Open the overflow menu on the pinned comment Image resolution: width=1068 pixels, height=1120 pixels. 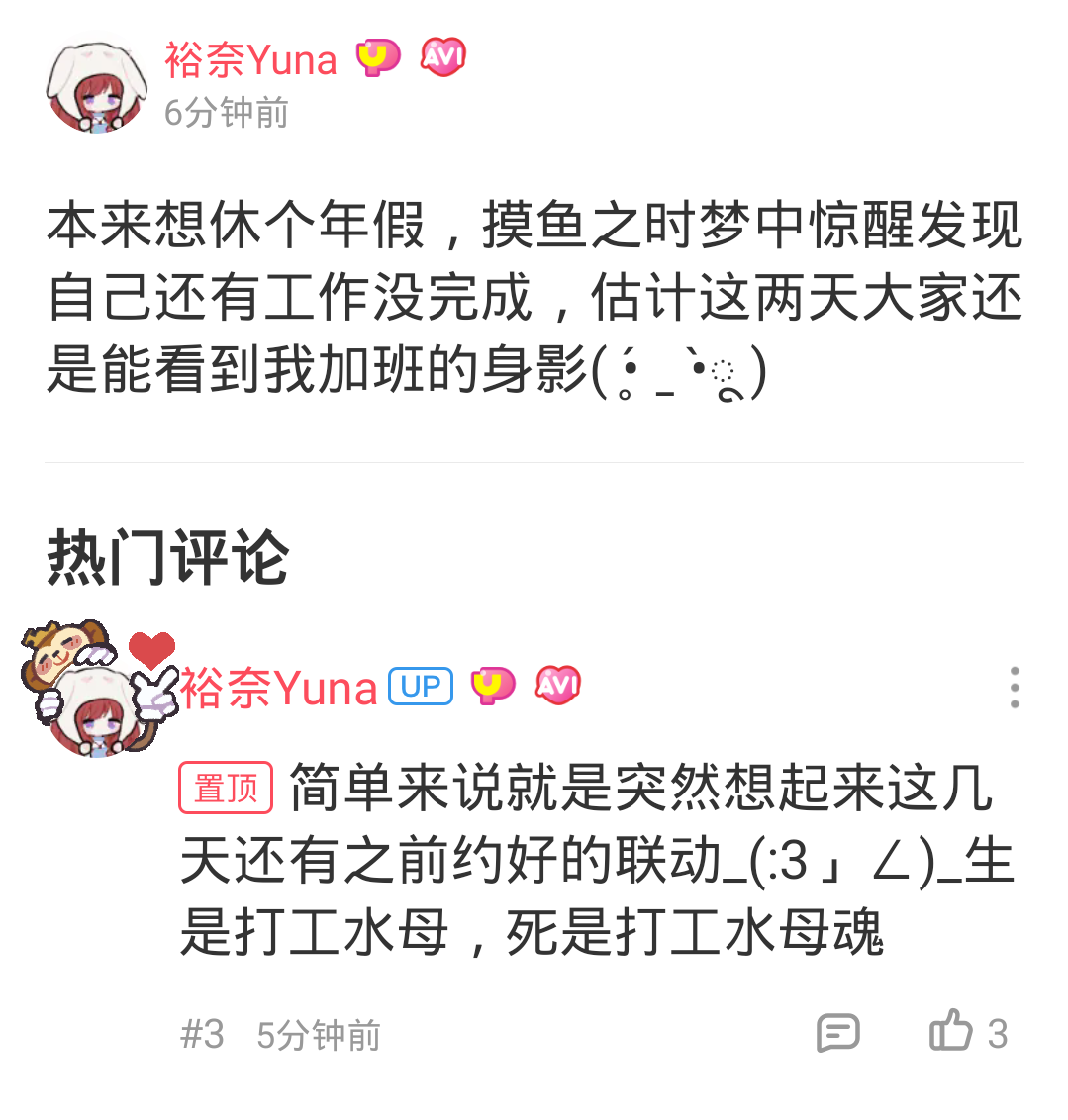(x=1014, y=688)
